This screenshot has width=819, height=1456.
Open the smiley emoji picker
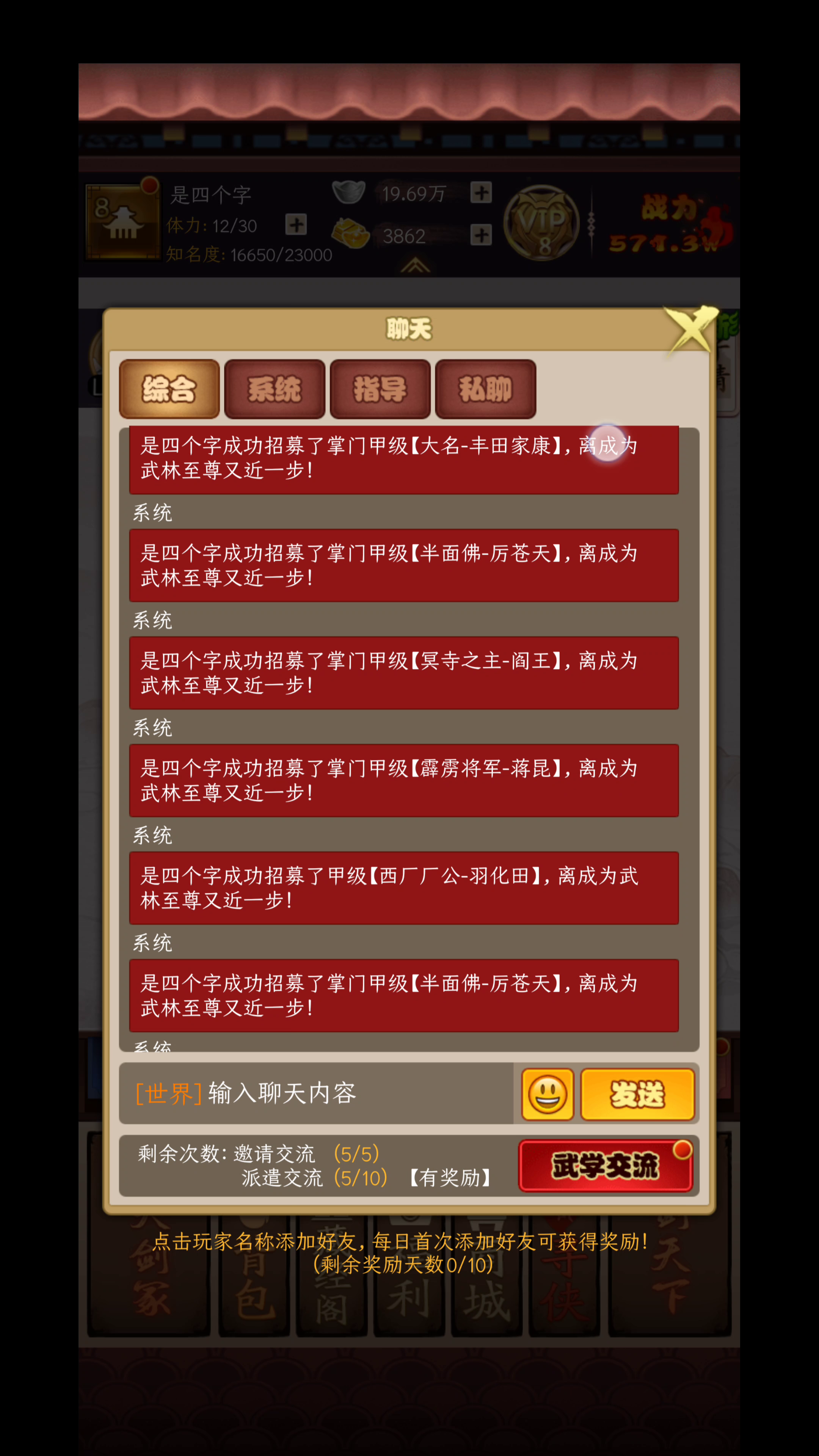547,1094
